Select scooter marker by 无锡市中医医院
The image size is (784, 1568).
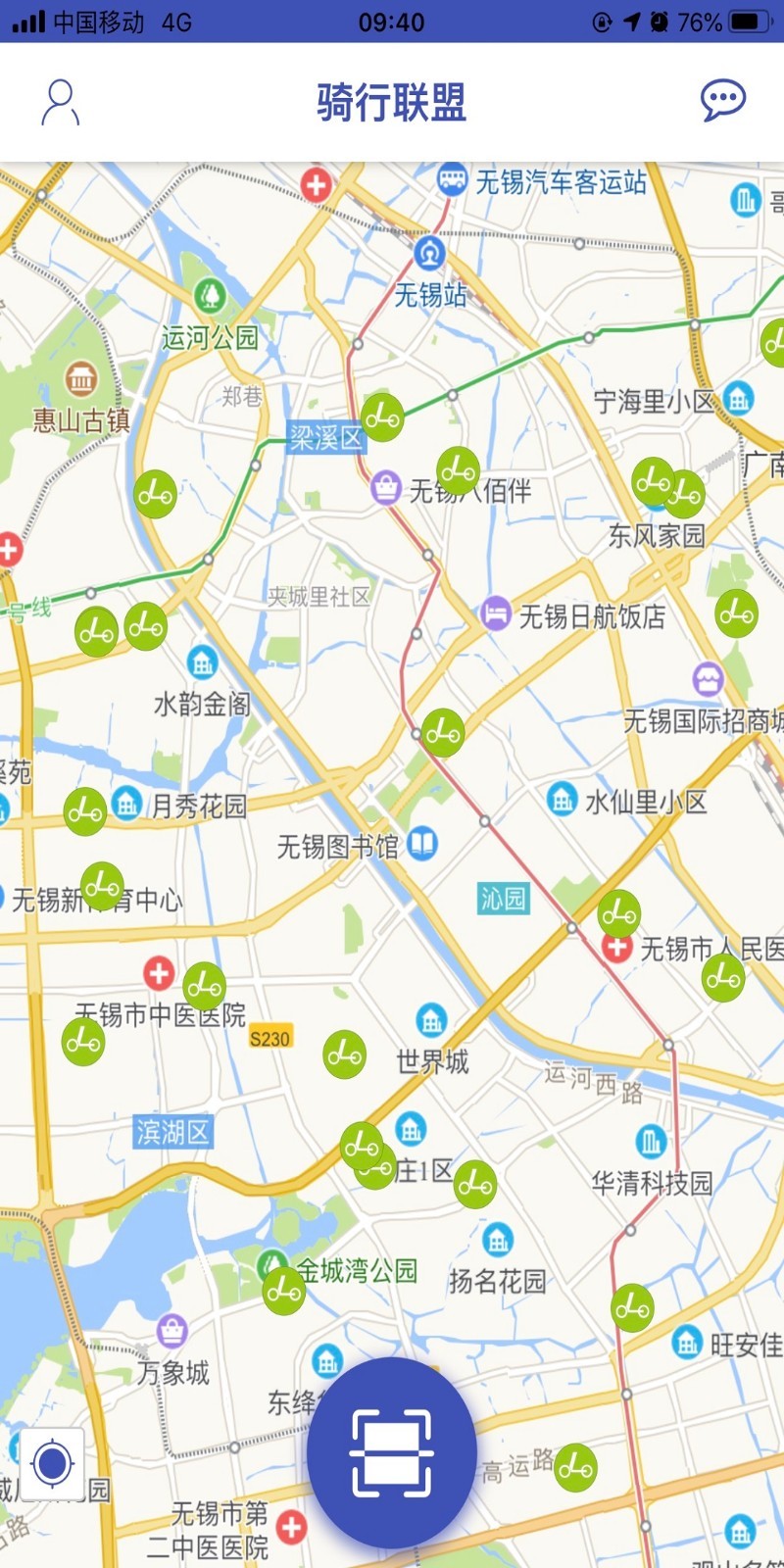point(204,985)
